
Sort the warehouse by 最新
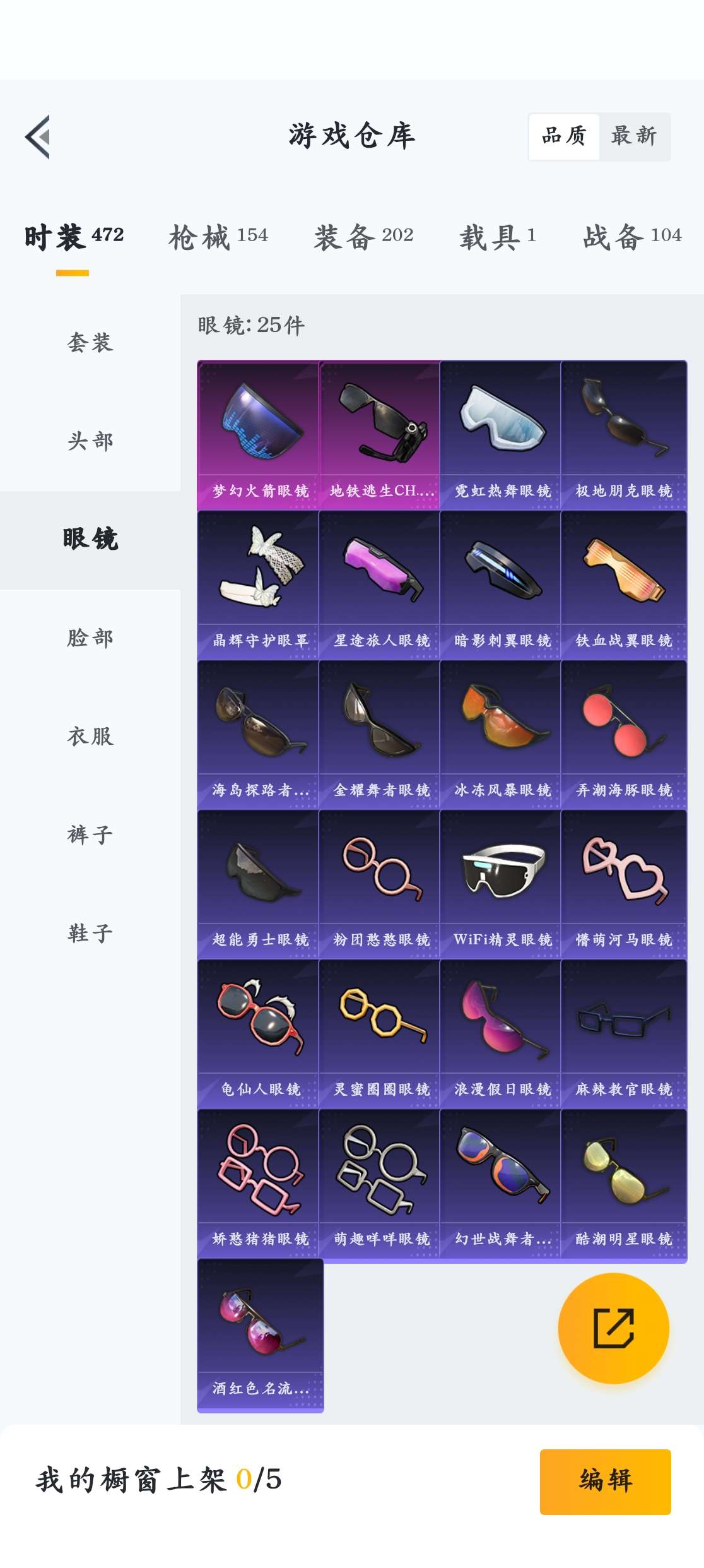633,136
